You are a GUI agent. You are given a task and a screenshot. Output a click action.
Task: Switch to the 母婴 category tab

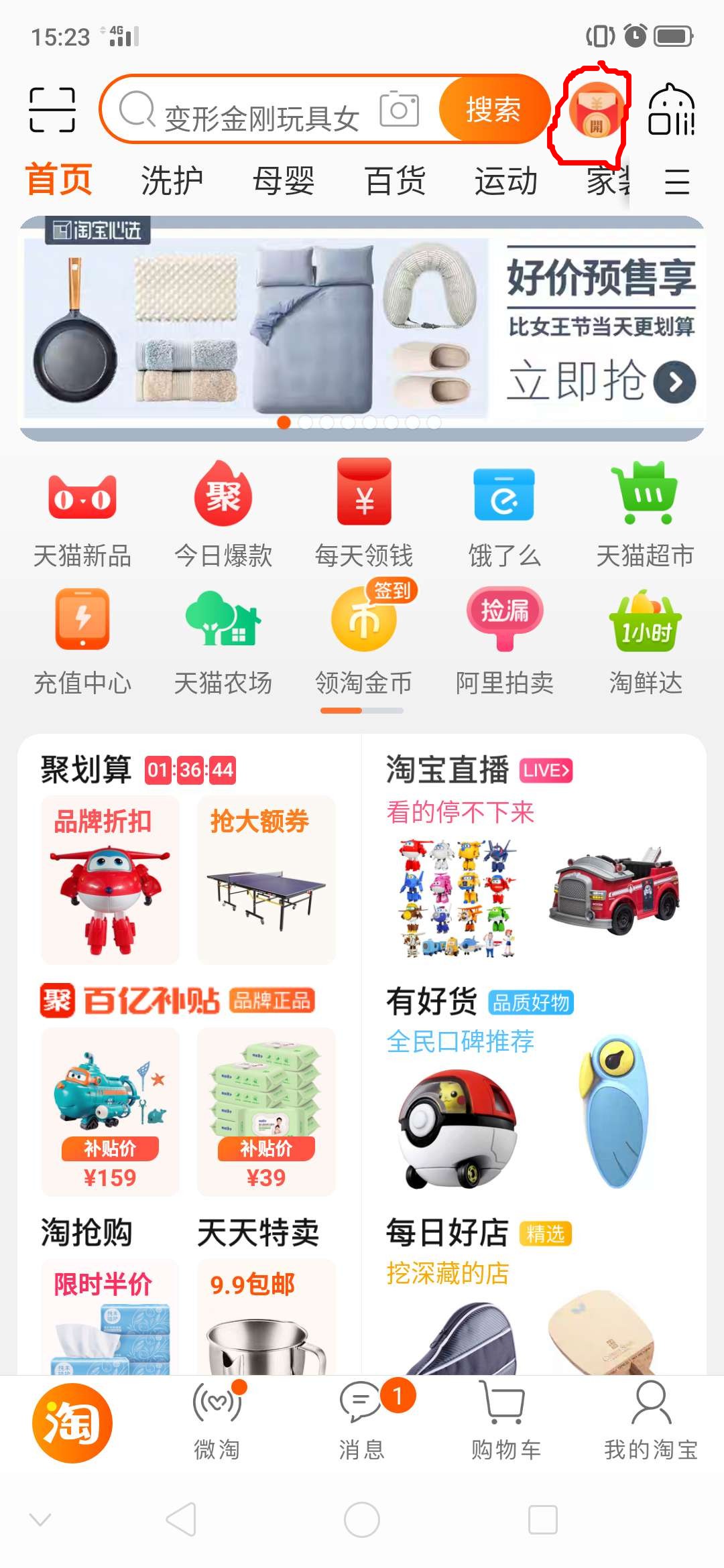point(284,181)
